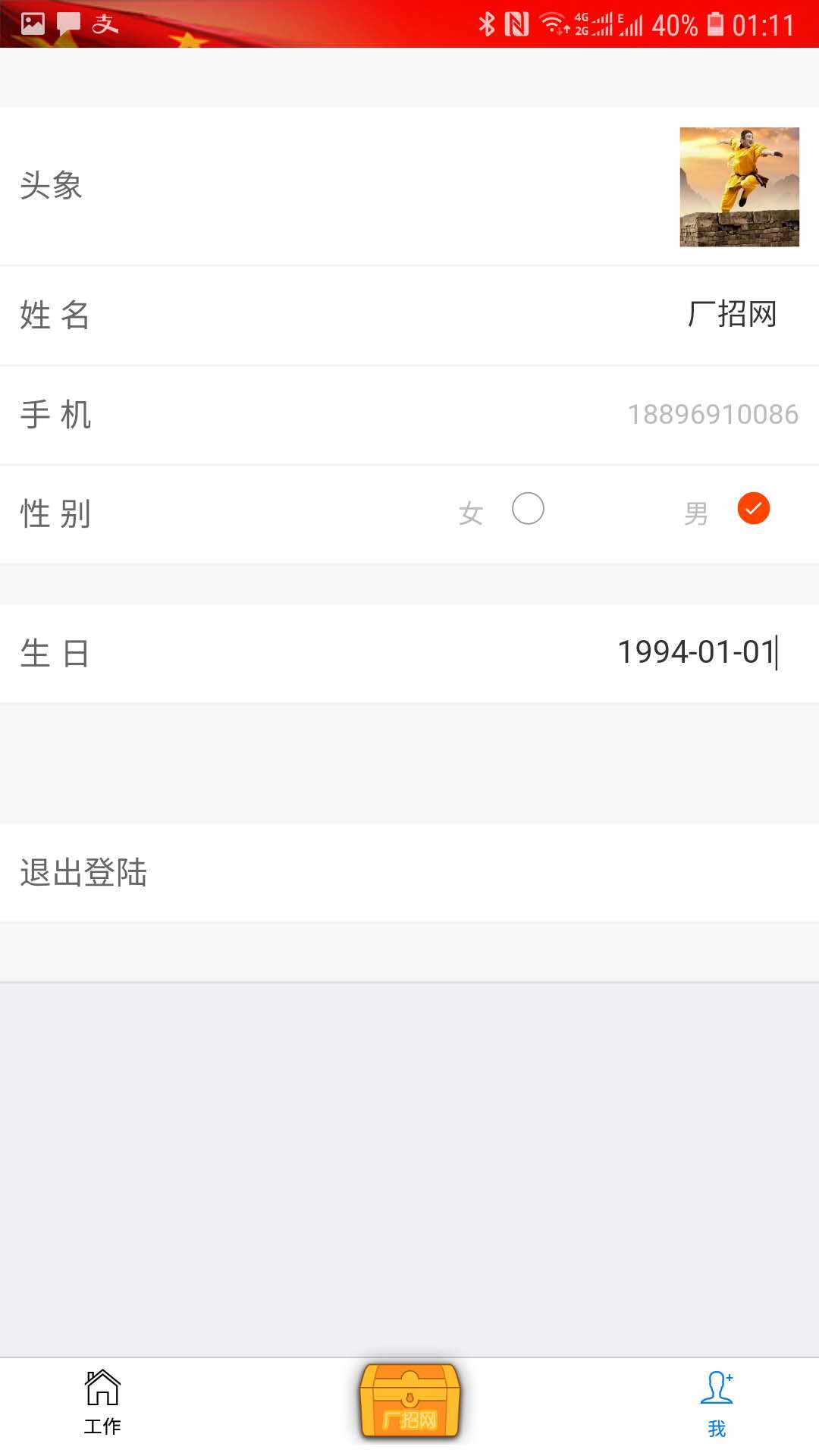Click the current profile avatar picture
This screenshot has width=819, height=1456.
pos(739,187)
